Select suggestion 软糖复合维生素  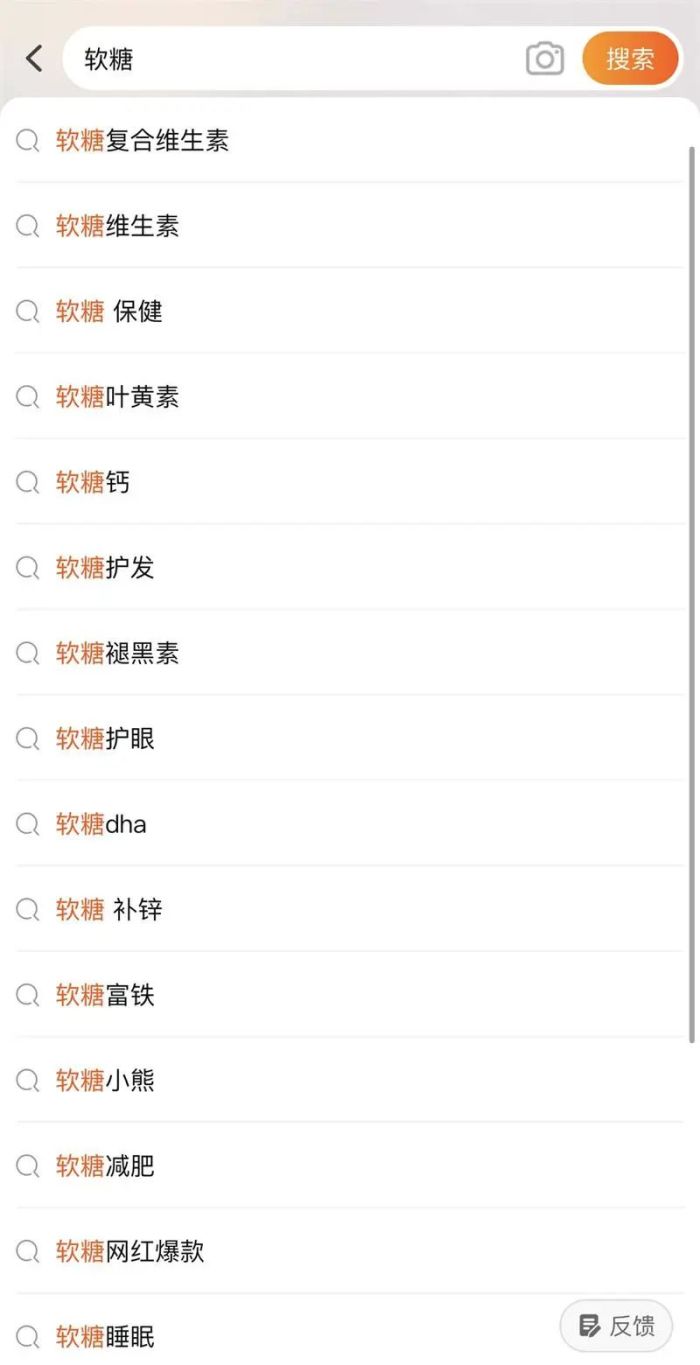pos(349,140)
